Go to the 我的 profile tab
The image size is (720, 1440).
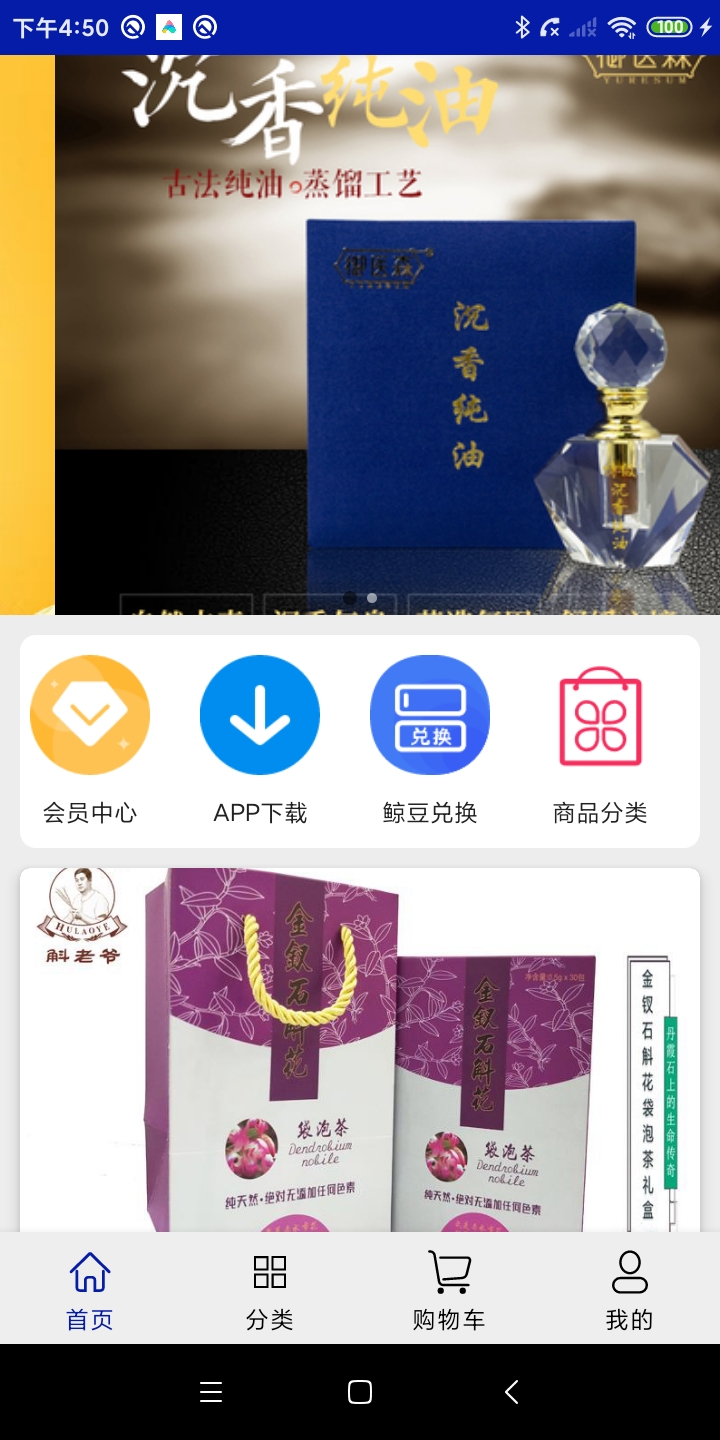[629, 1290]
